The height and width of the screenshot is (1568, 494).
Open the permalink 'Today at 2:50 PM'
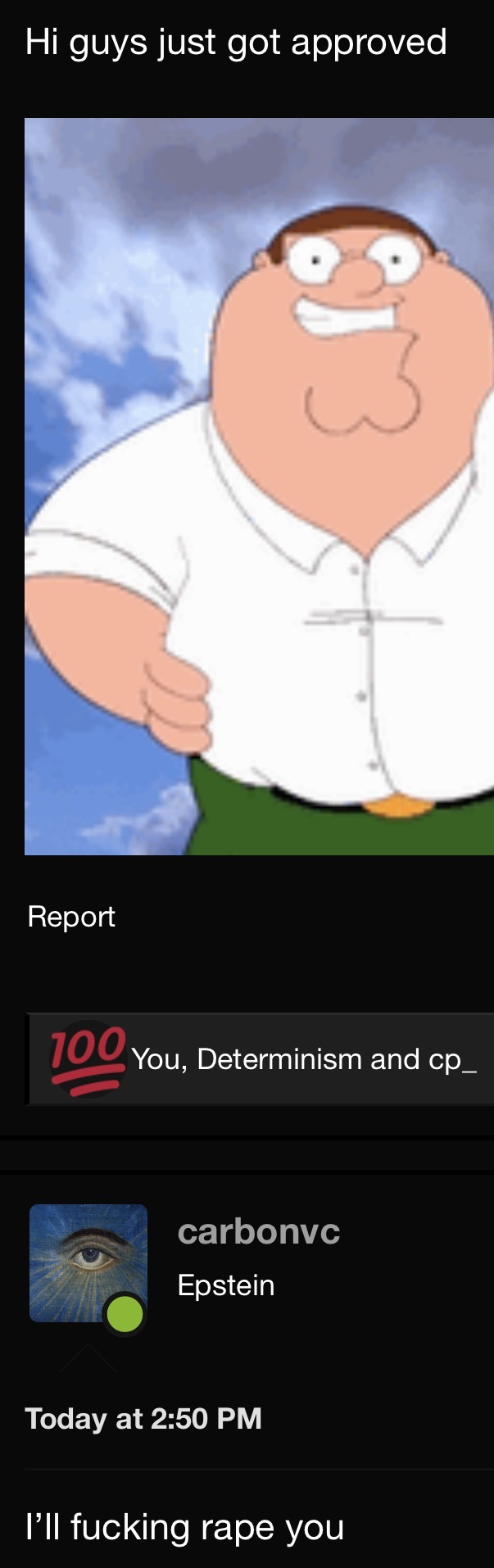click(143, 1418)
